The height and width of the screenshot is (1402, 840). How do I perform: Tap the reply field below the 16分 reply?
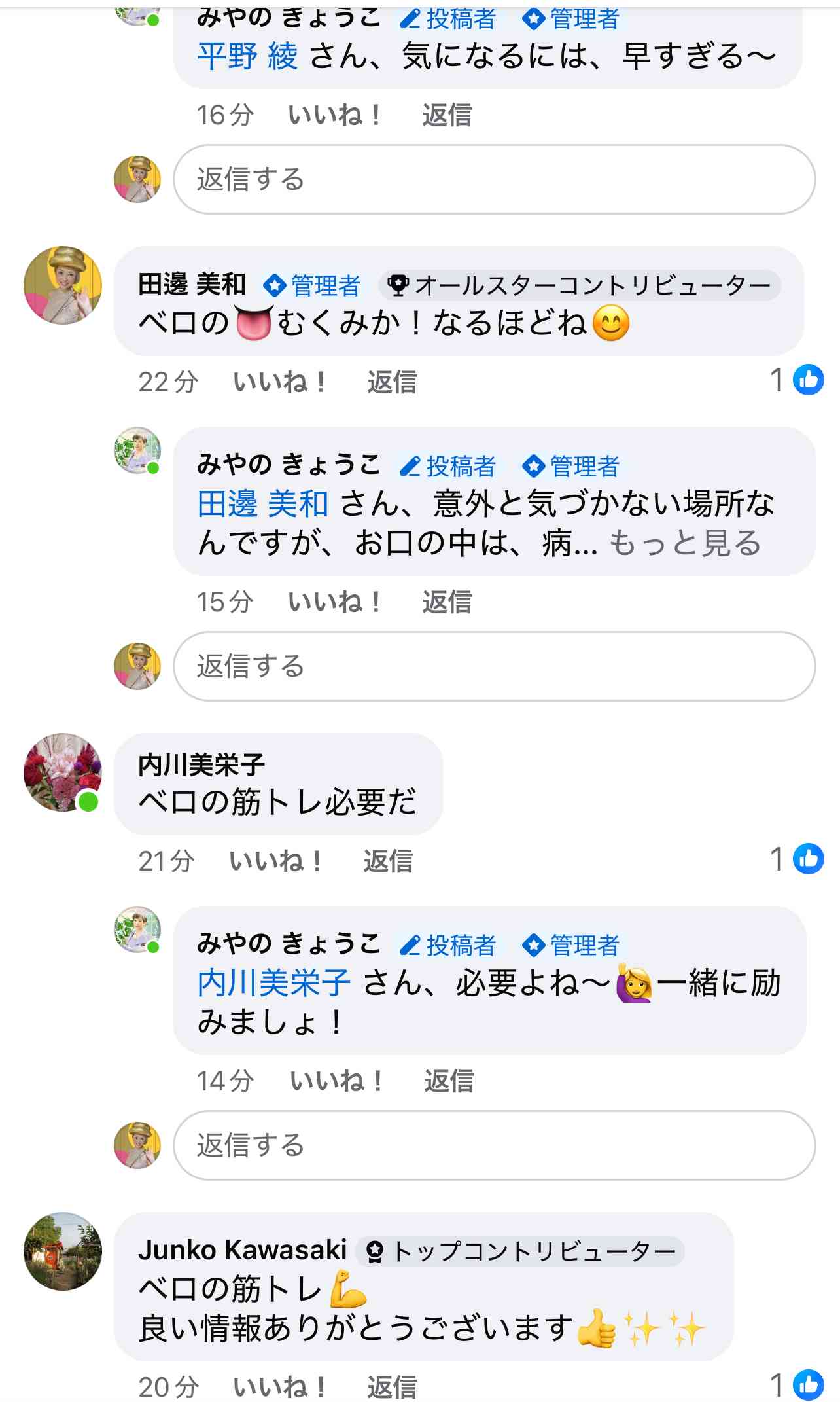click(494, 179)
